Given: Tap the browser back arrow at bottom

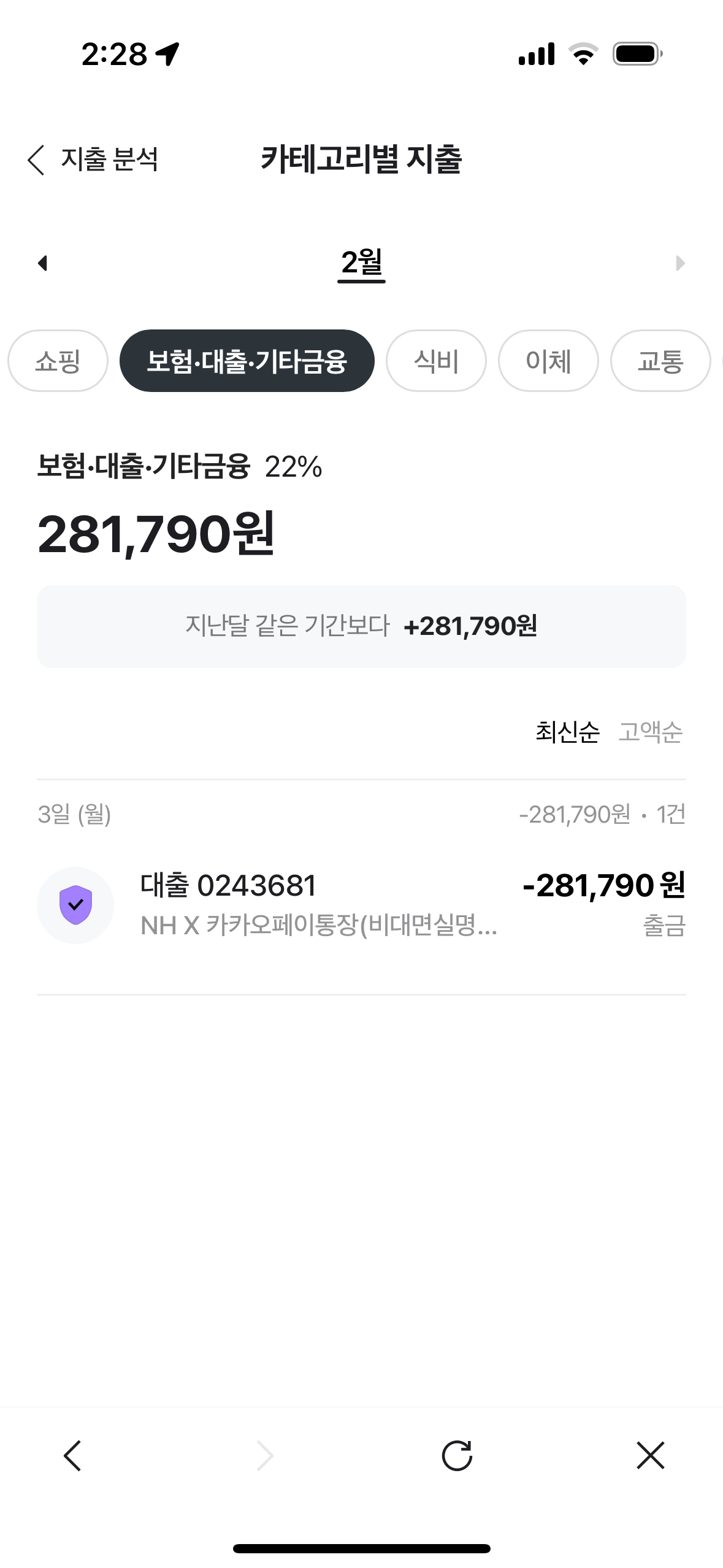Looking at the screenshot, I should tap(72, 1455).
